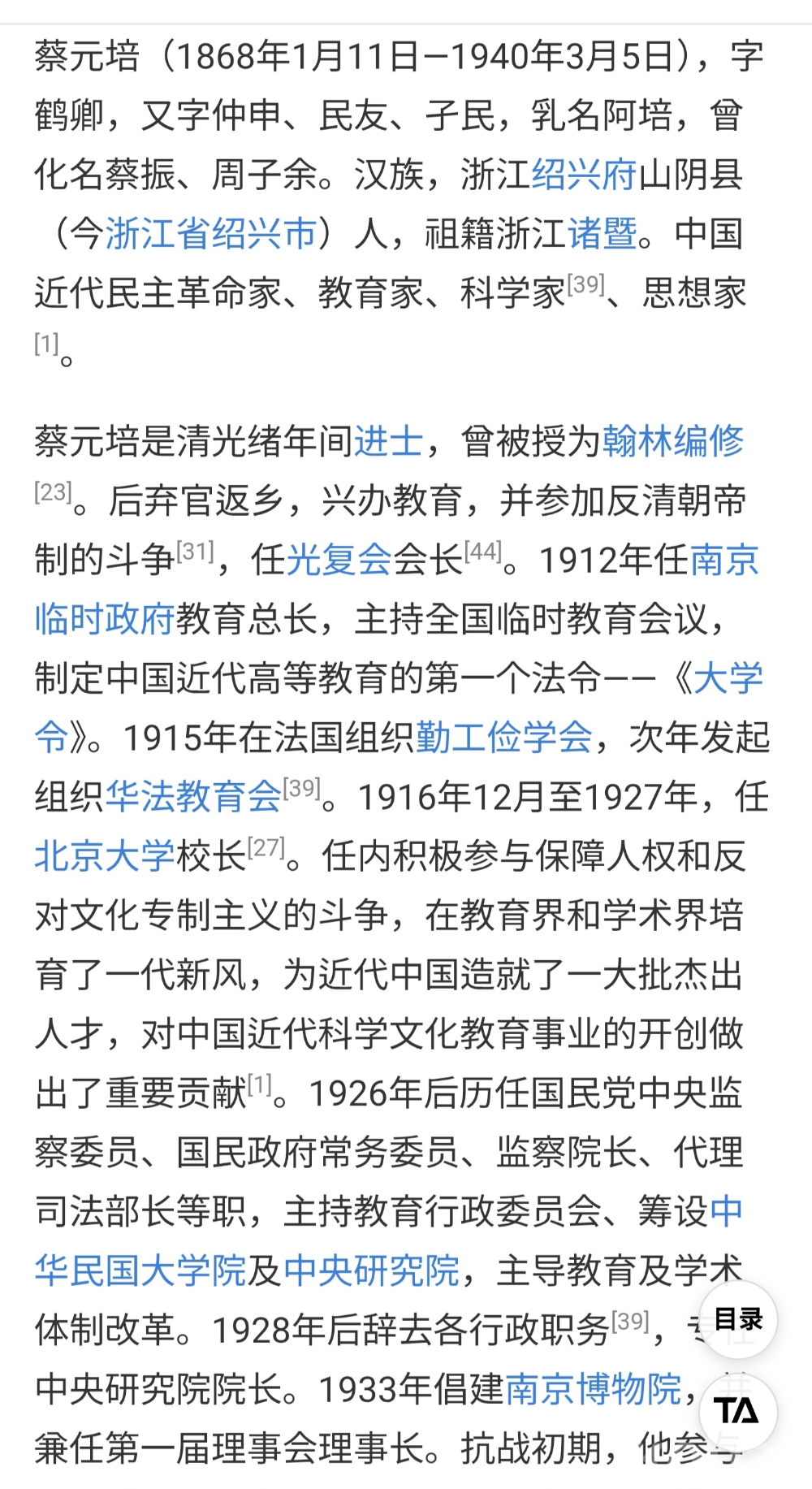Open the 目录 table of contents button
Screen dimensions: 812x1489
(737, 1320)
